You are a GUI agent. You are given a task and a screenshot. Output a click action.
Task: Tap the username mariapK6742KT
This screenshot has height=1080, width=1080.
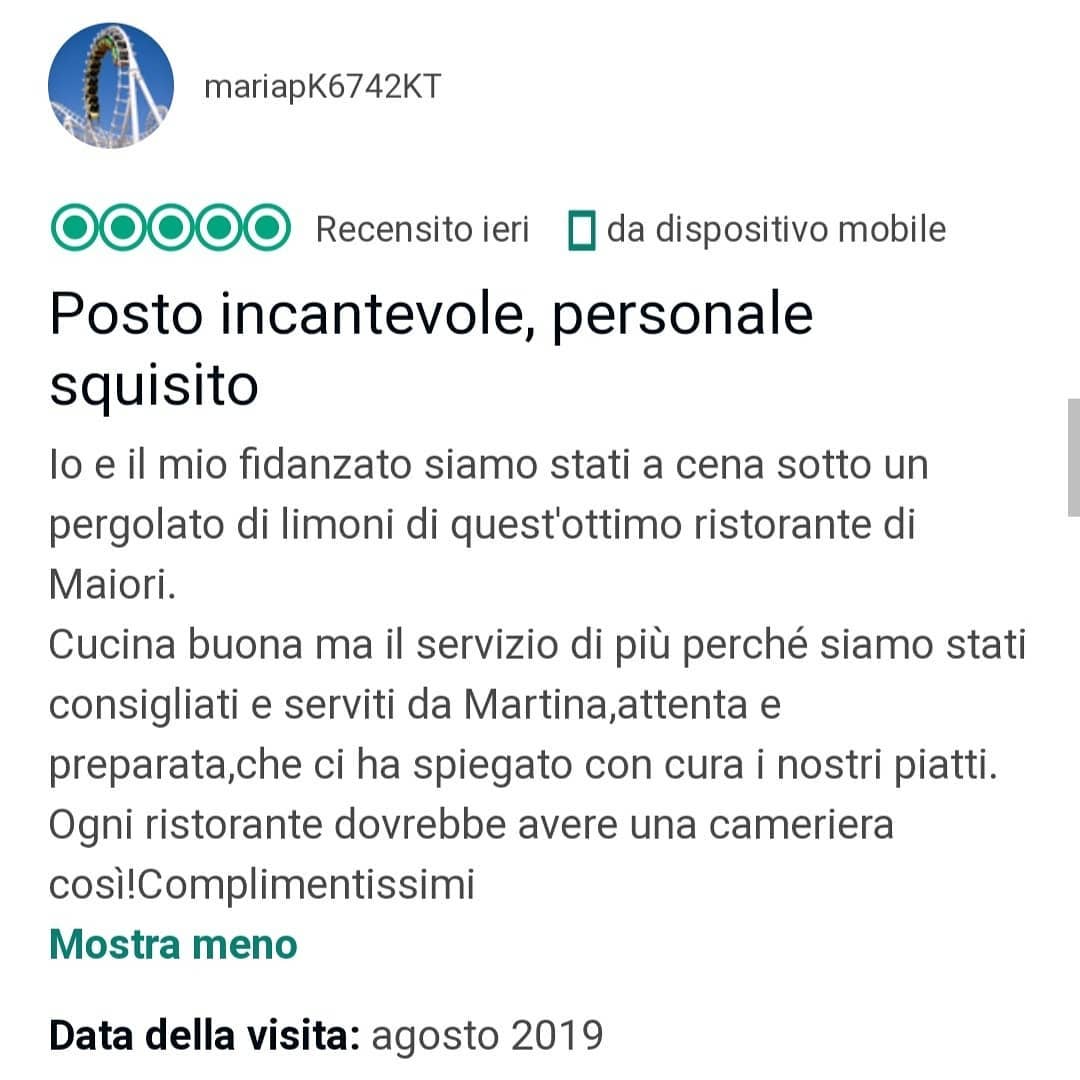pyautogui.click(x=321, y=87)
